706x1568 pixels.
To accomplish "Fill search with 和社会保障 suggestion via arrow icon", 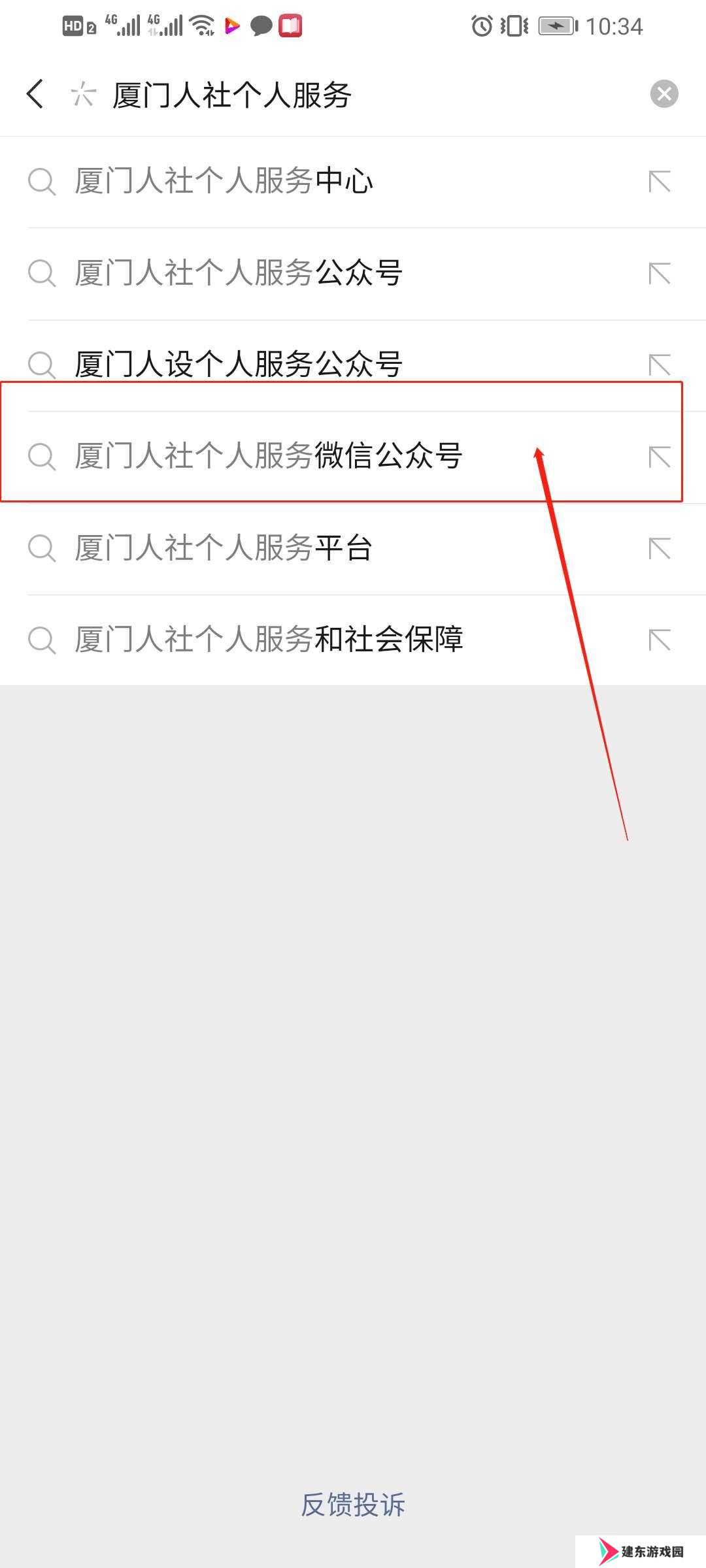I will pos(660,639).
